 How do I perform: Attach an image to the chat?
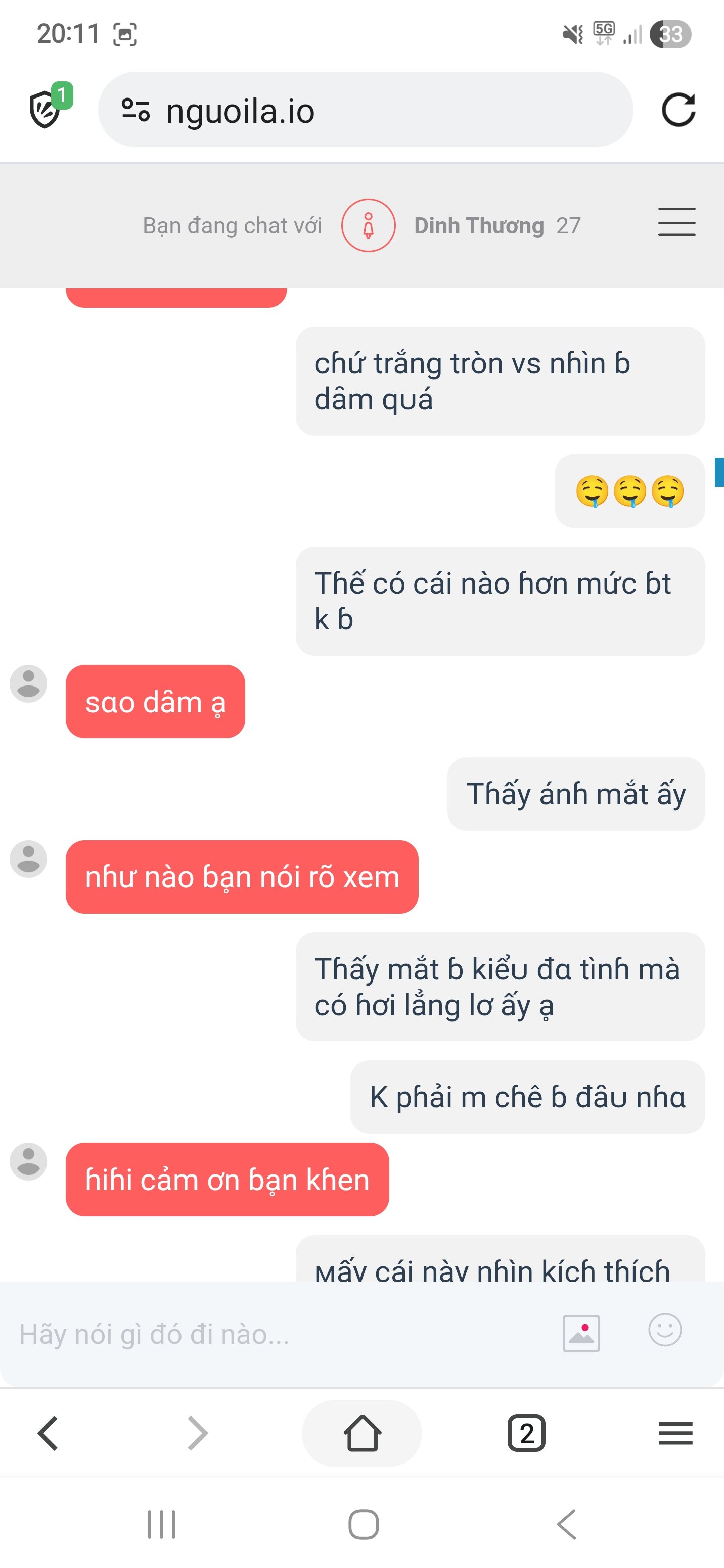[x=581, y=1333]
